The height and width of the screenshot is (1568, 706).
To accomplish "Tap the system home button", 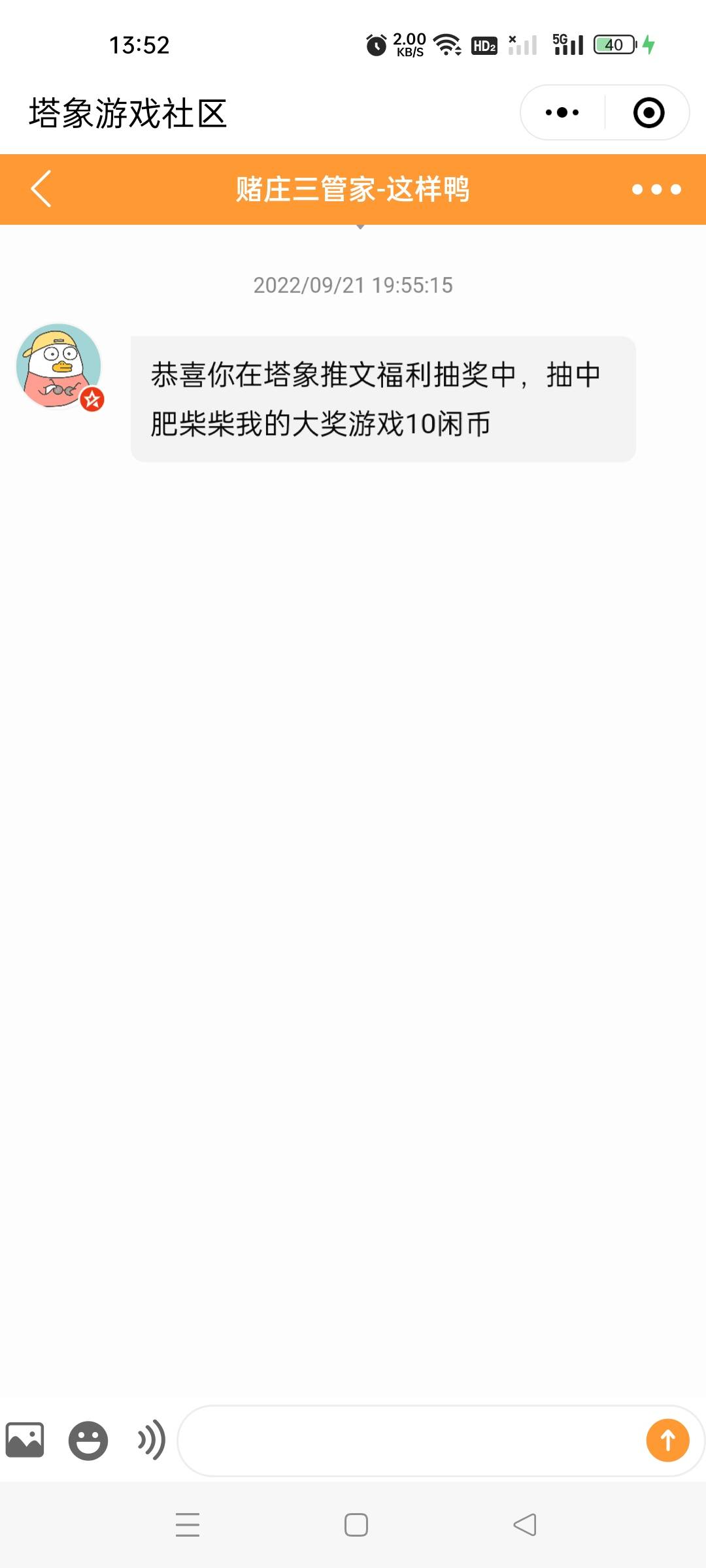I will [x=356, y=1525].
